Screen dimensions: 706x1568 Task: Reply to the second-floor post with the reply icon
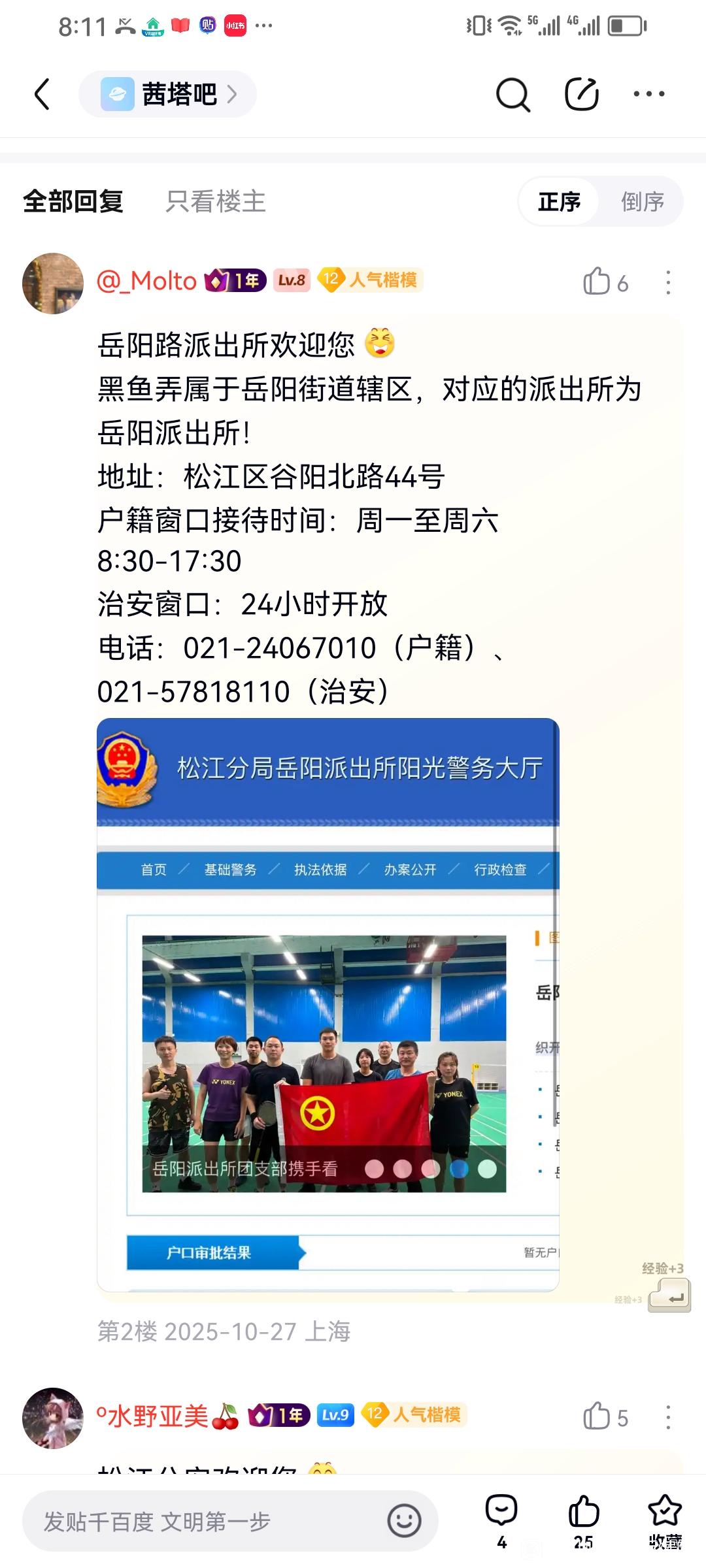click(669, 1295)
